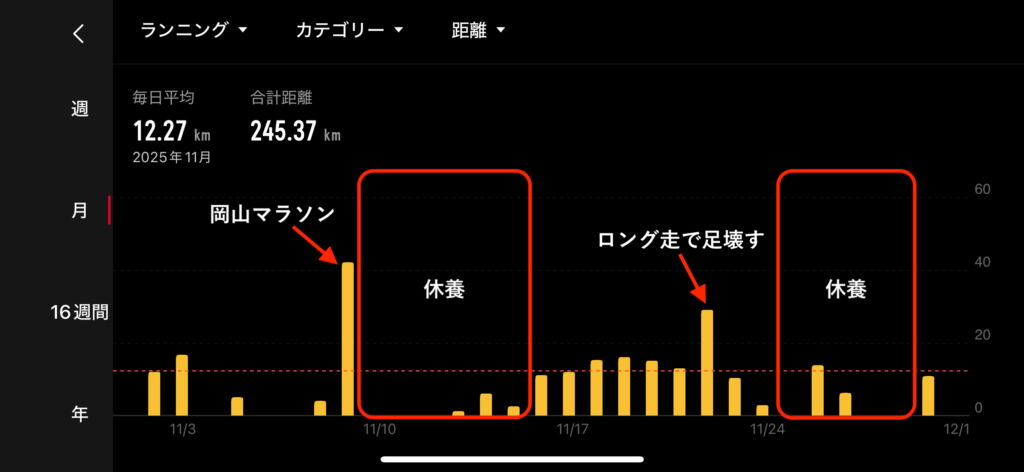Expand the カテゴリー dropdown
This screenshot has height=472, width=1024.
(349, 31)
